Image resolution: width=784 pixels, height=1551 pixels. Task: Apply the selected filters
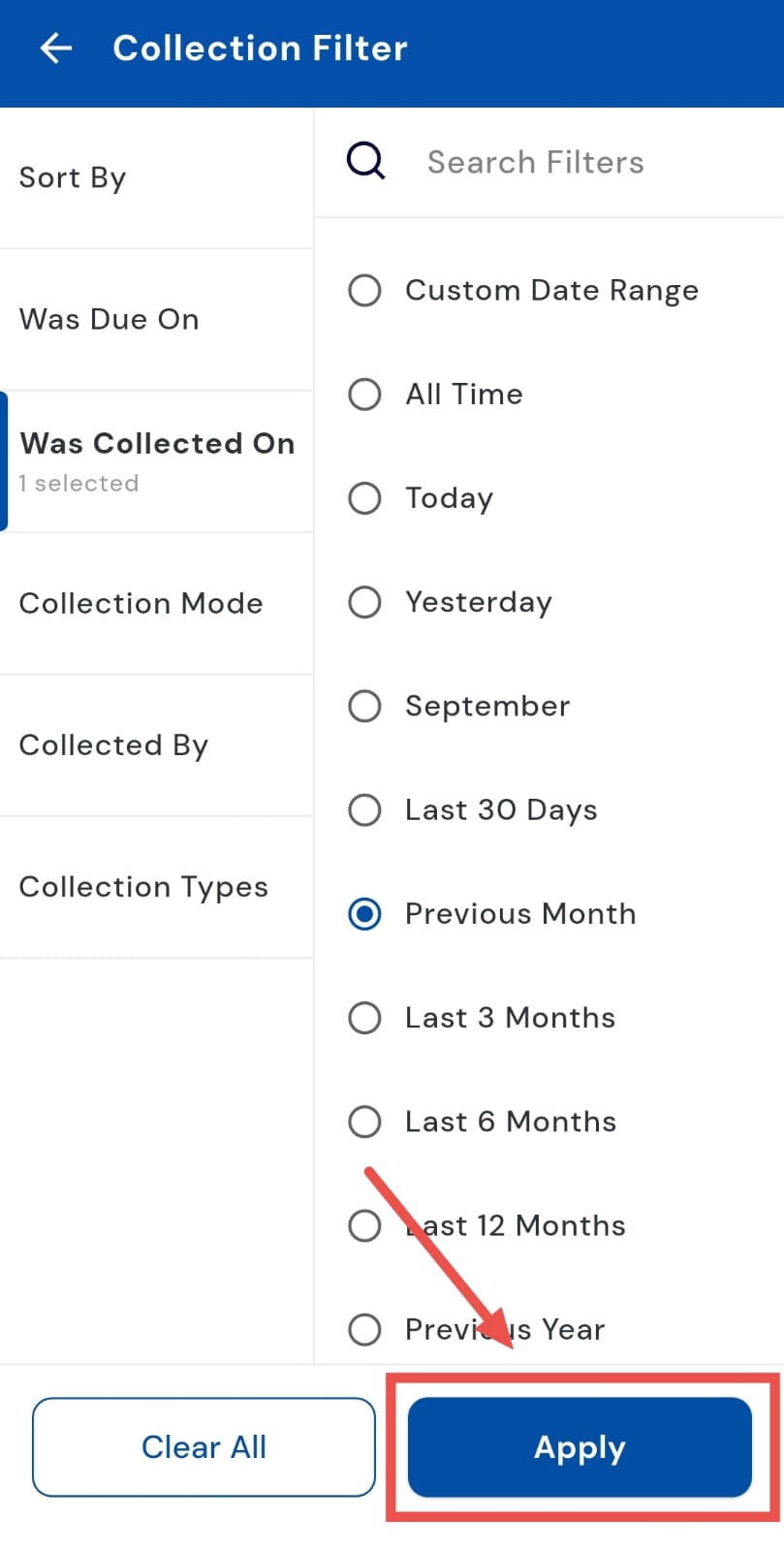tap(580, 1446)
